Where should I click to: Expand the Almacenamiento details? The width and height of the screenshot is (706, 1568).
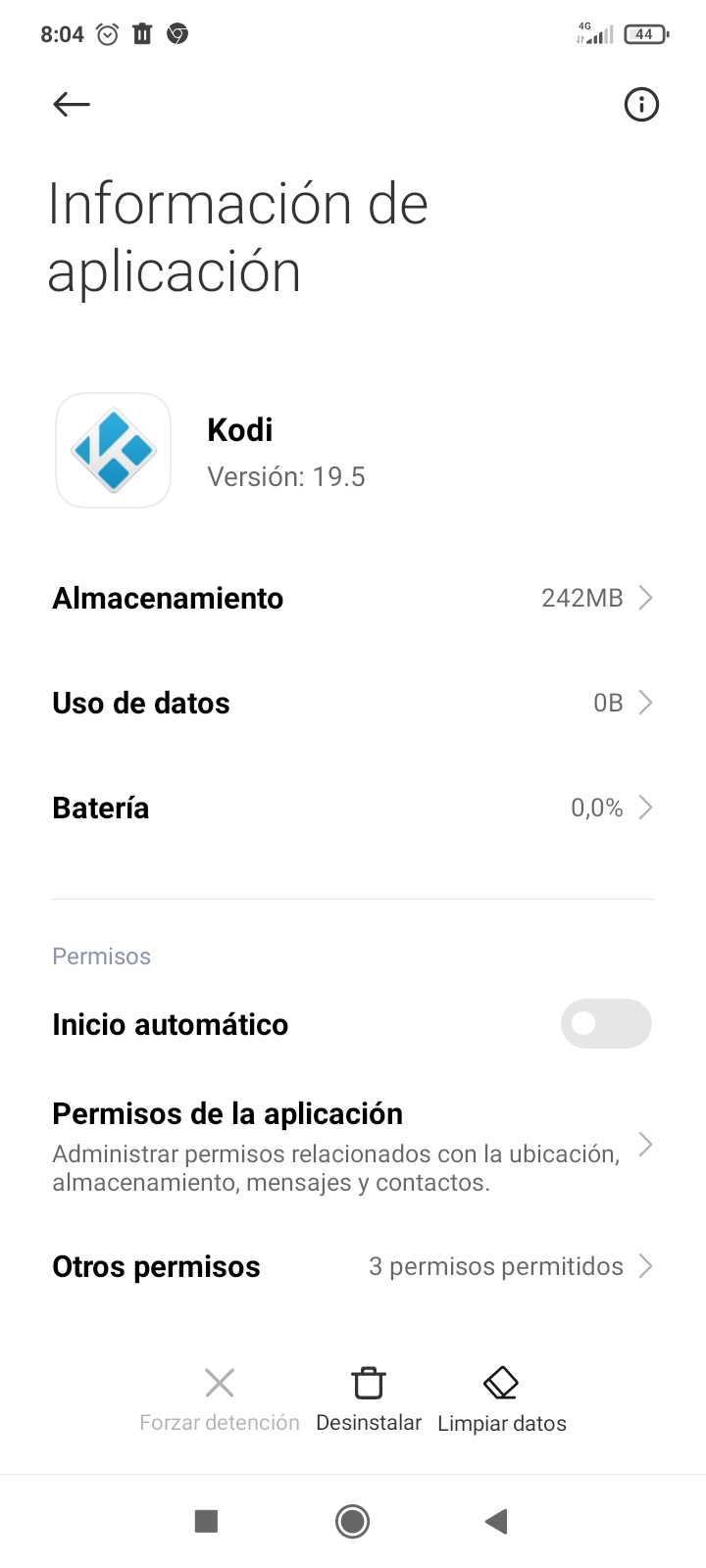(353, 597)
